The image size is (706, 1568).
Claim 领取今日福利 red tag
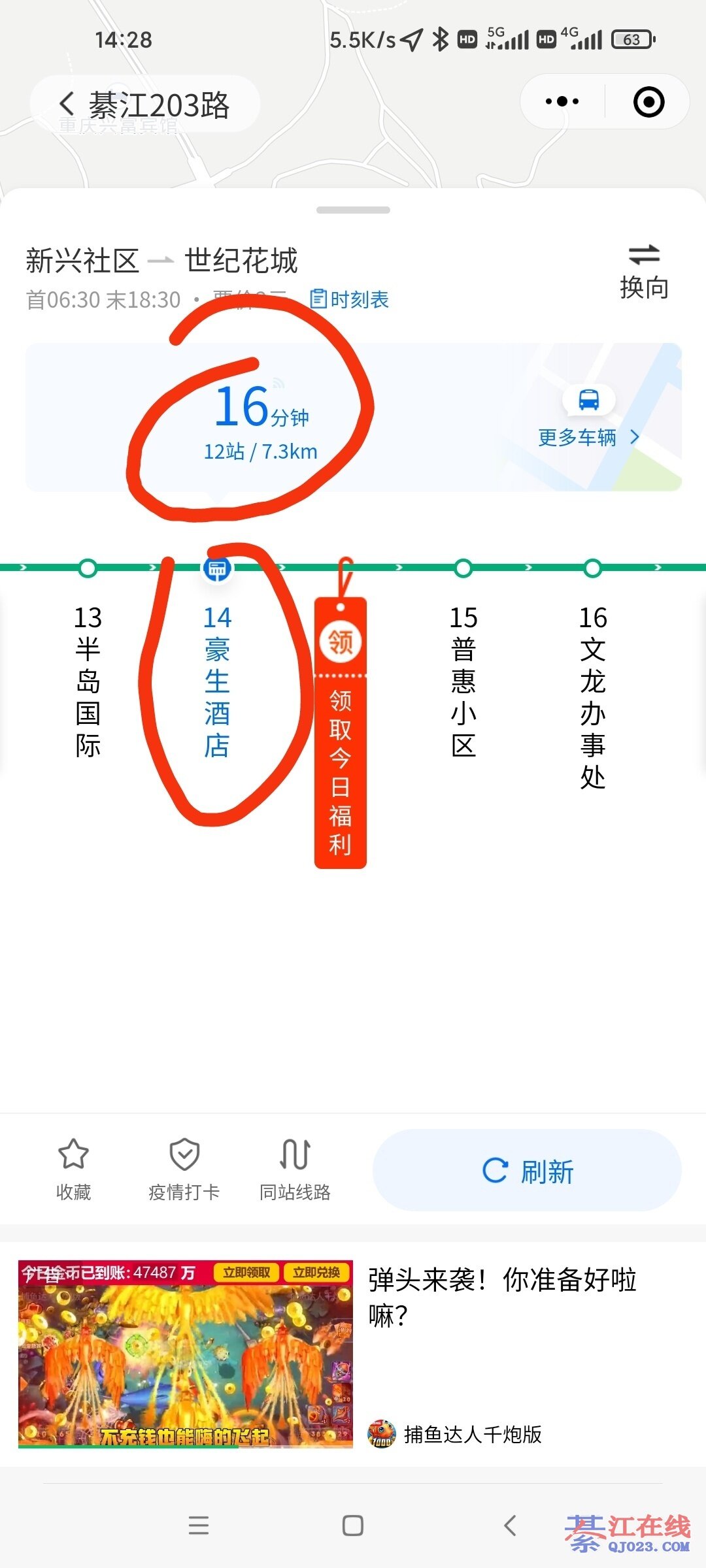coord(341,732)
